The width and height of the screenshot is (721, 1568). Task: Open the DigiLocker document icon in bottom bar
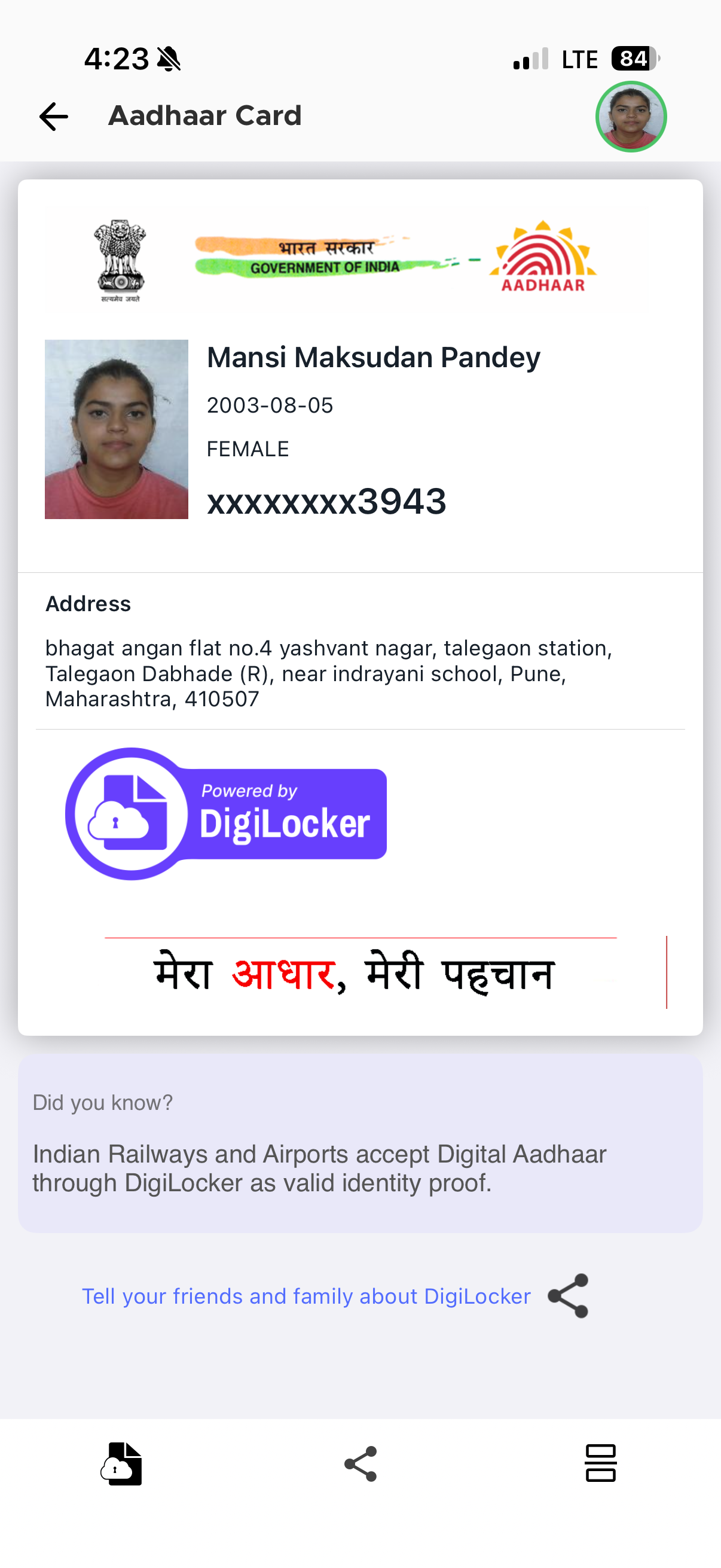pyautogui.click(x=121, y=1463)
